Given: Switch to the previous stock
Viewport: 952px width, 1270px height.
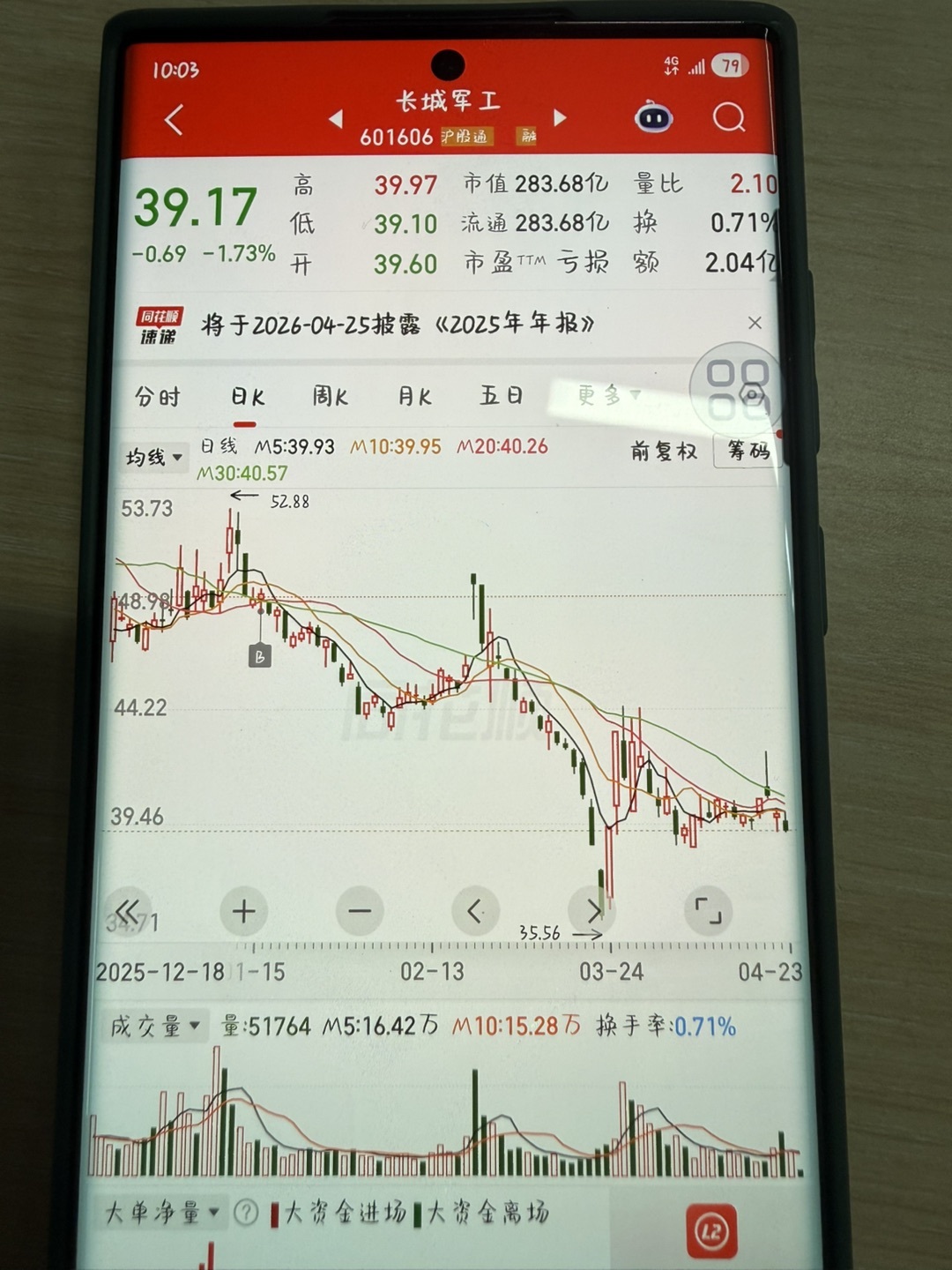Looking at the screenshot, I should [336, 119].
